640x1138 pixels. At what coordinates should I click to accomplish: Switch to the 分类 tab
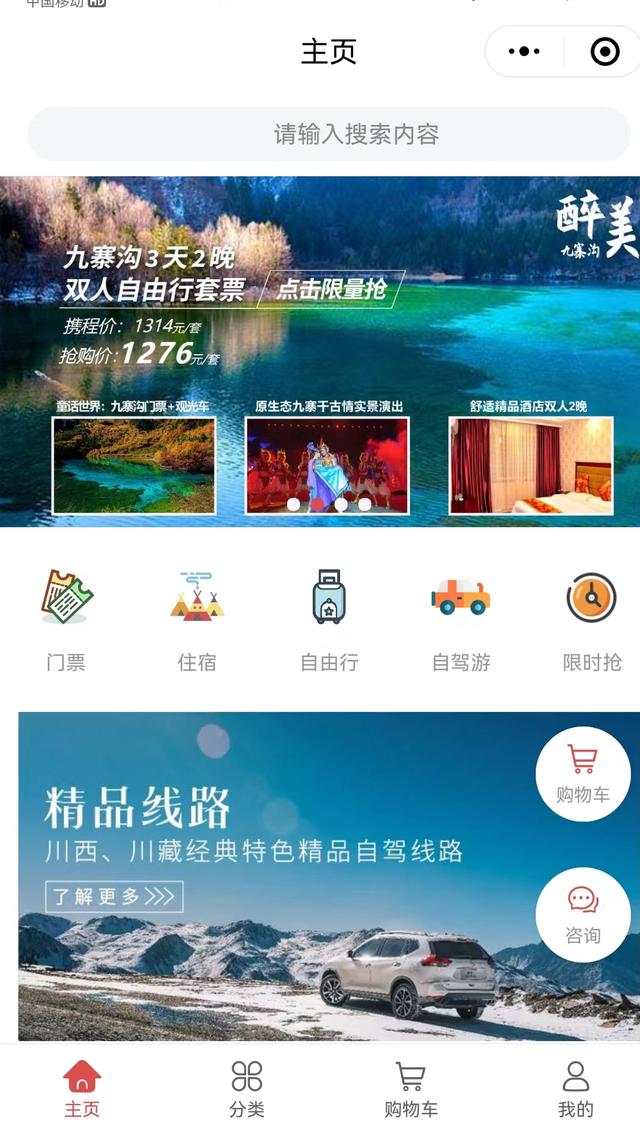(x=247, y=1090)
